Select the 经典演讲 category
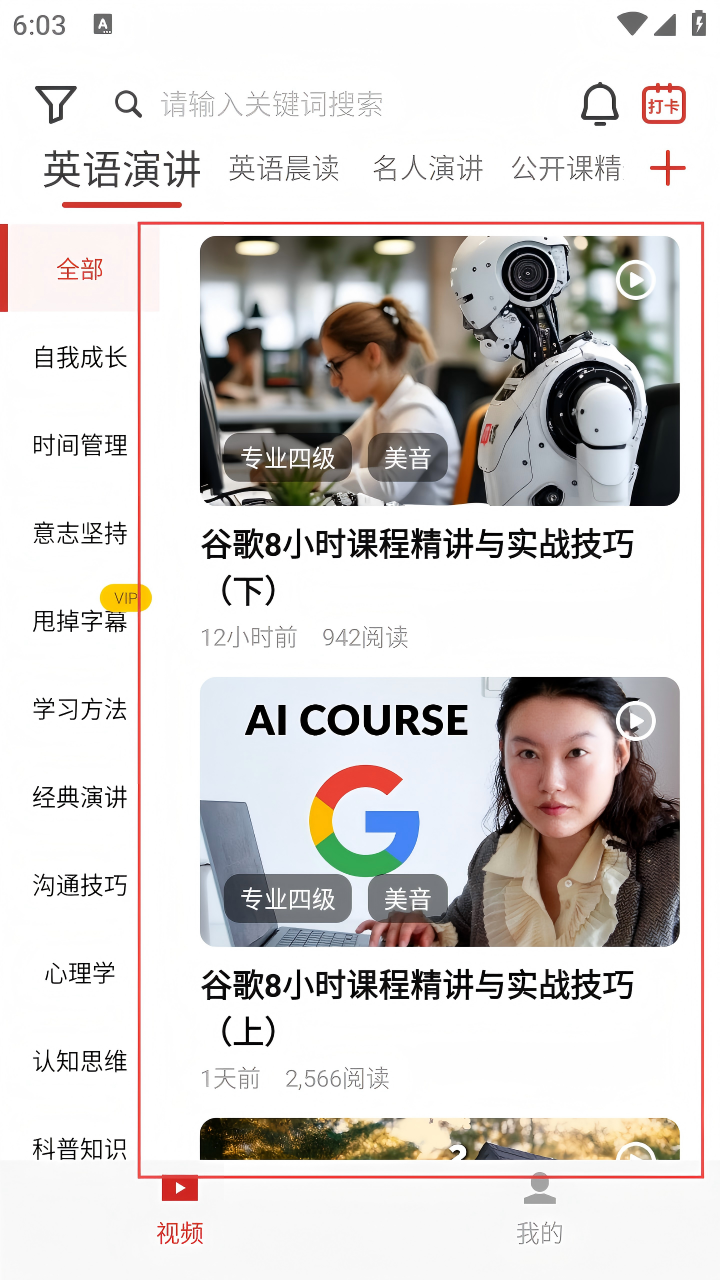Screen dimensions: 720x1280 [x=80, y=797]
